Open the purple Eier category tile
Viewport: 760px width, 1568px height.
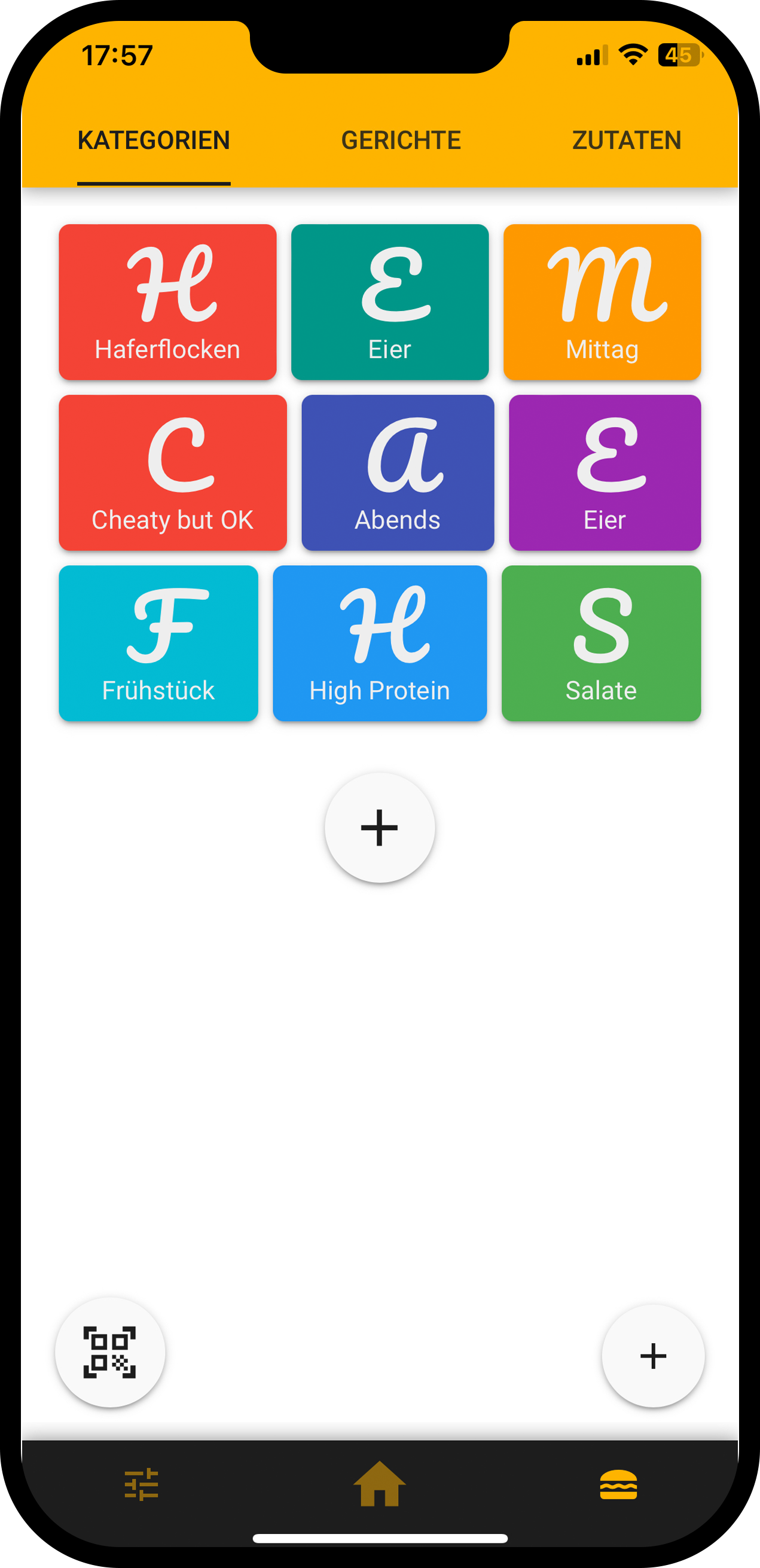click(x=604, y=472)
